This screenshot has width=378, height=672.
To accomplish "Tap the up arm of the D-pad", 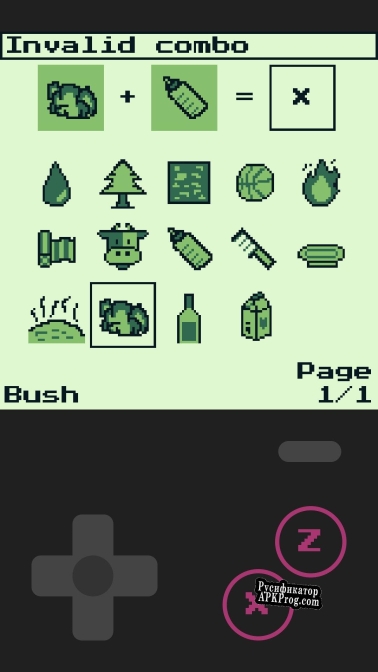I will click(93, 535).
